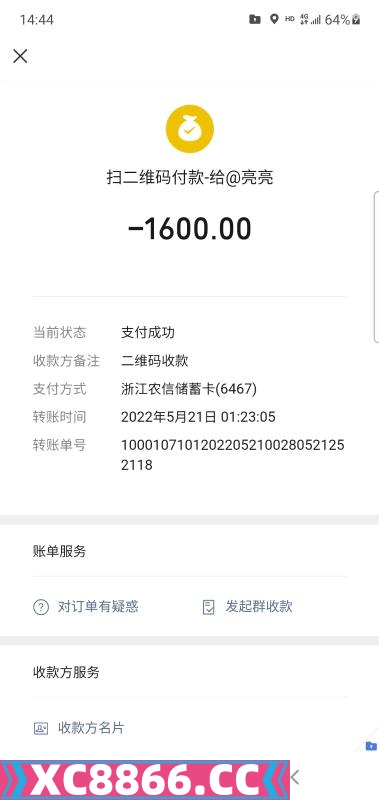Start a group collection via 发起群收款
379x800 pixels.
click(x=247, y=607)
